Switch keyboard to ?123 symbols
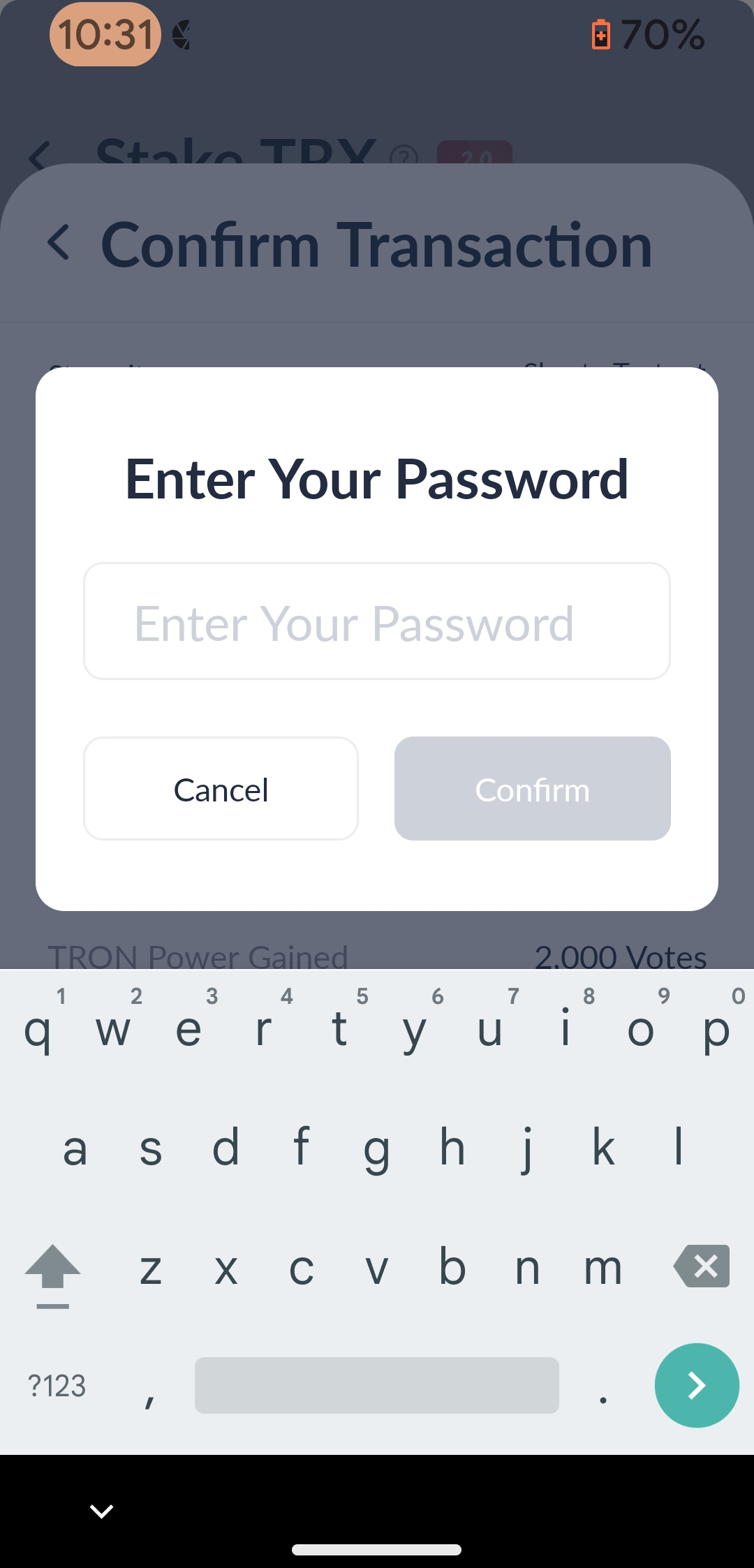Screen dimensions: 754x1568 [x=57, y=1386]
